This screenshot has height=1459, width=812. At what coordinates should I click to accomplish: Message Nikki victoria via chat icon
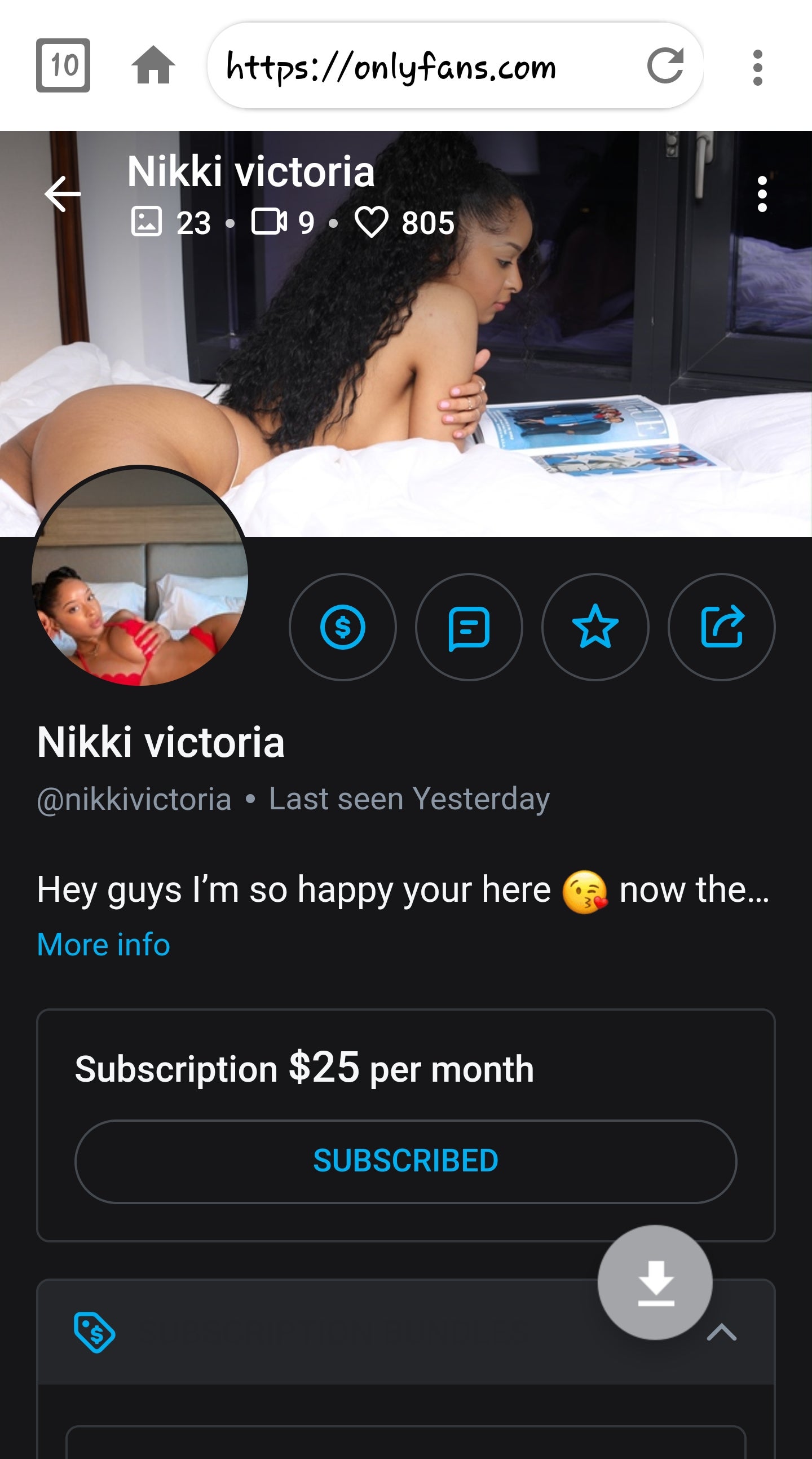(x=469, y=627)
